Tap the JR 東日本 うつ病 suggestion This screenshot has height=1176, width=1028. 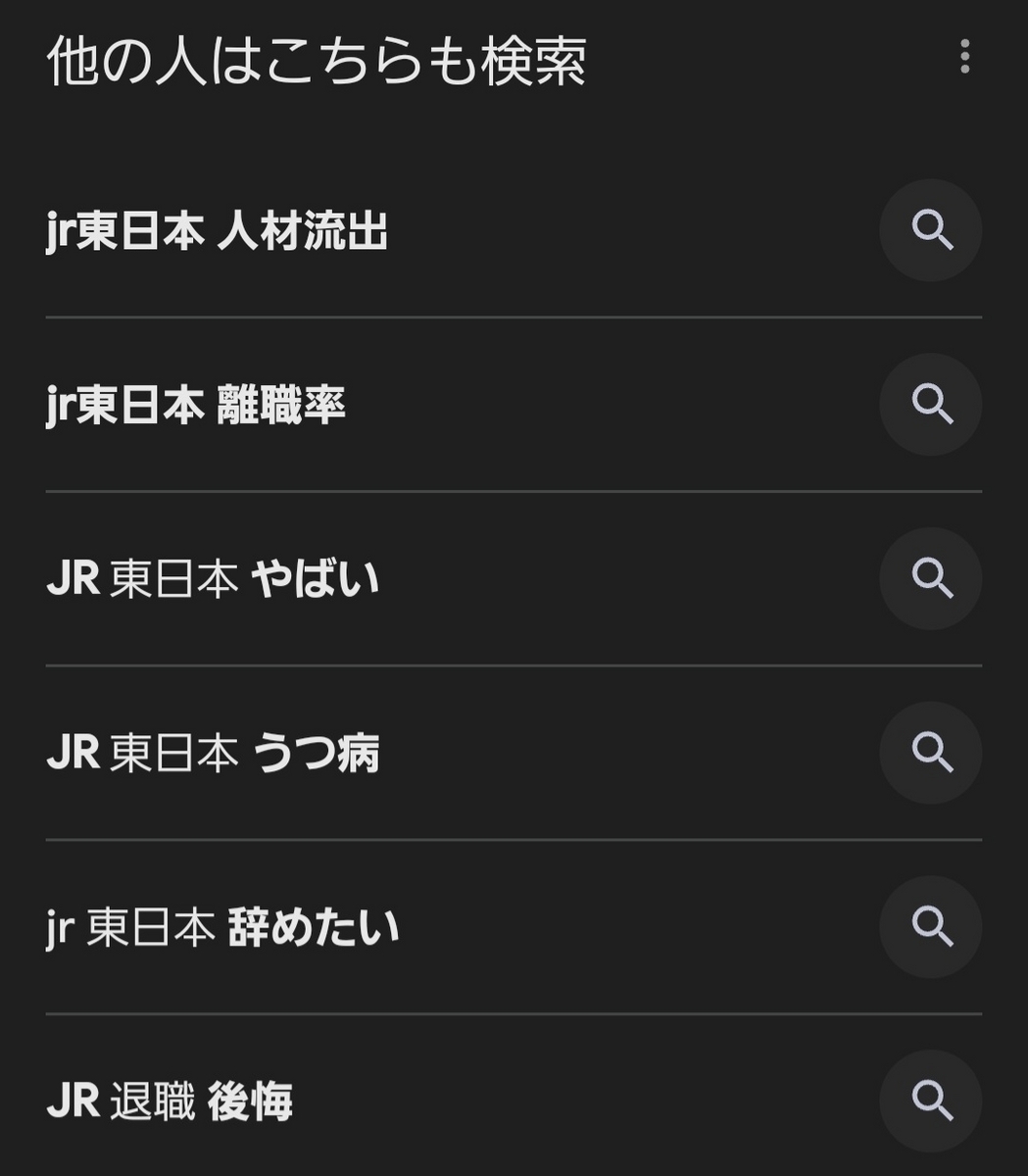pos(213,754)
